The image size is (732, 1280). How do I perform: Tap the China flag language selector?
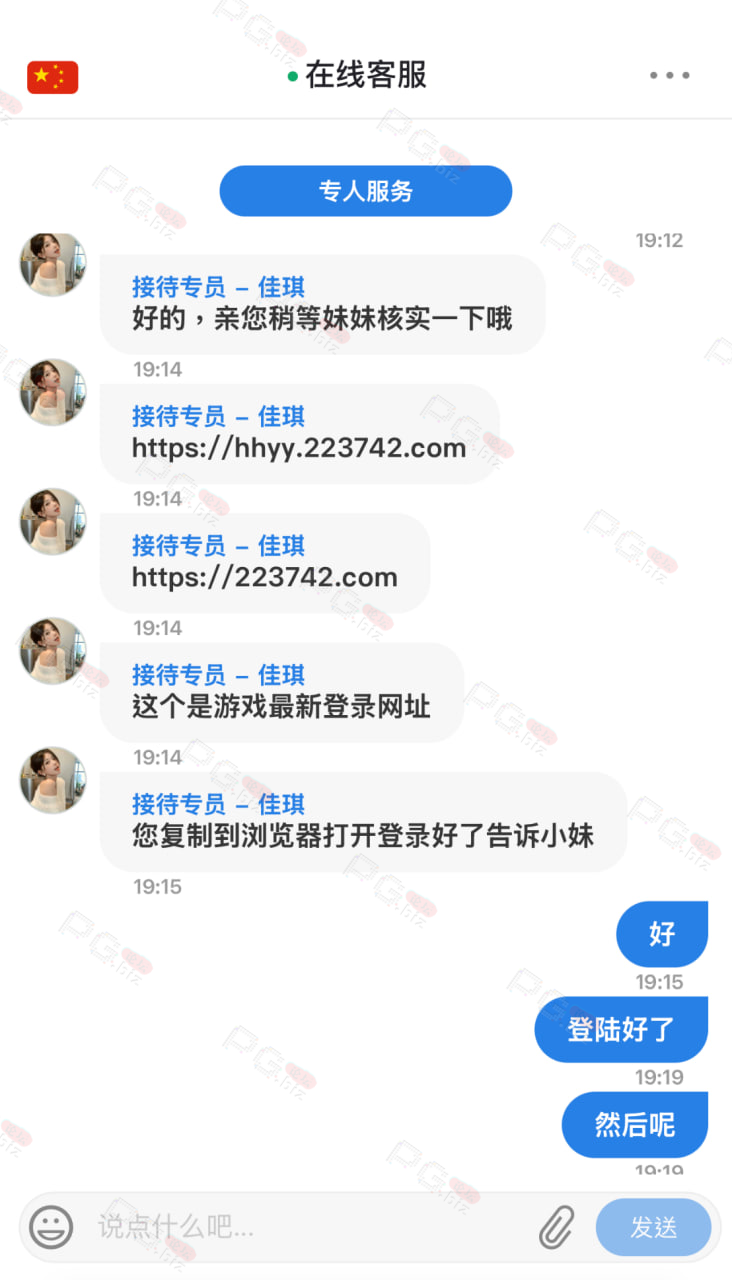coord(52,77)
